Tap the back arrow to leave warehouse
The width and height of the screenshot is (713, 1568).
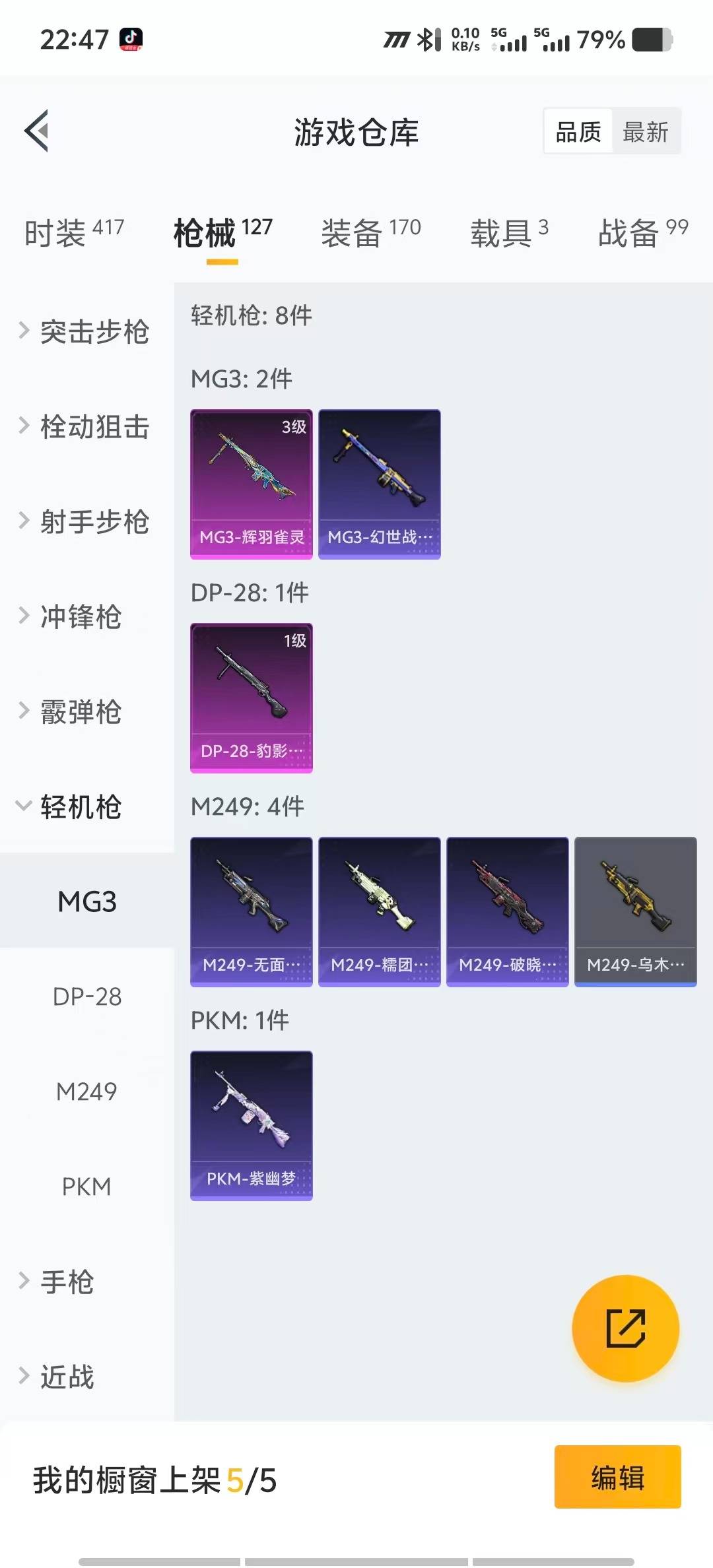[x=38, y=131]
